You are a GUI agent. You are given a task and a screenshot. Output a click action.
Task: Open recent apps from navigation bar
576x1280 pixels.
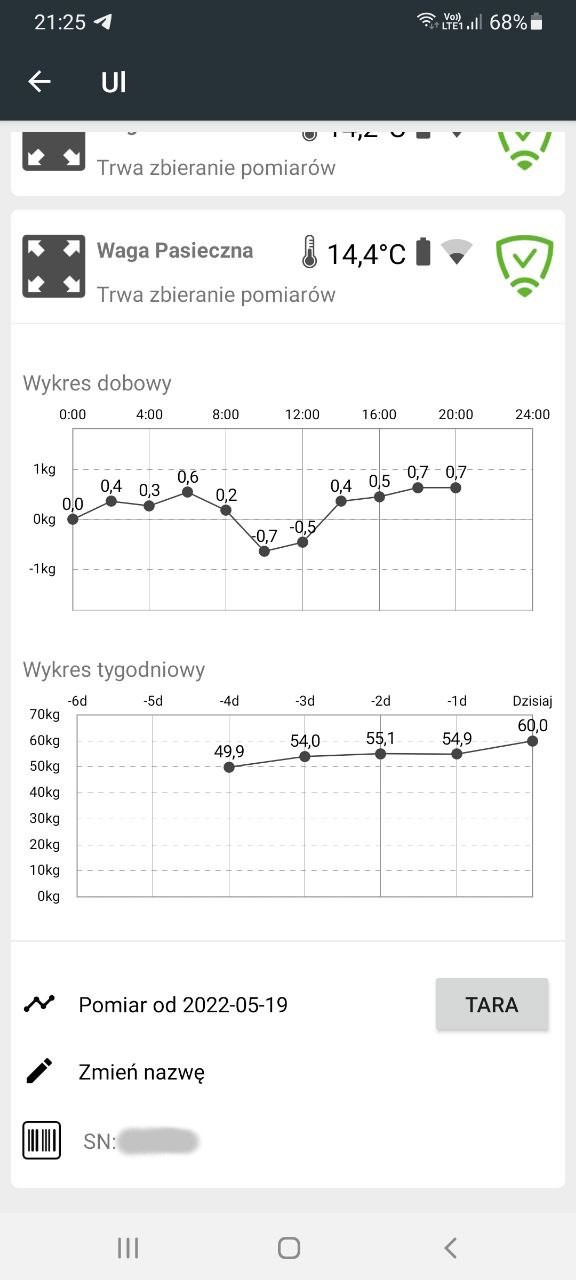(128, 1247)
